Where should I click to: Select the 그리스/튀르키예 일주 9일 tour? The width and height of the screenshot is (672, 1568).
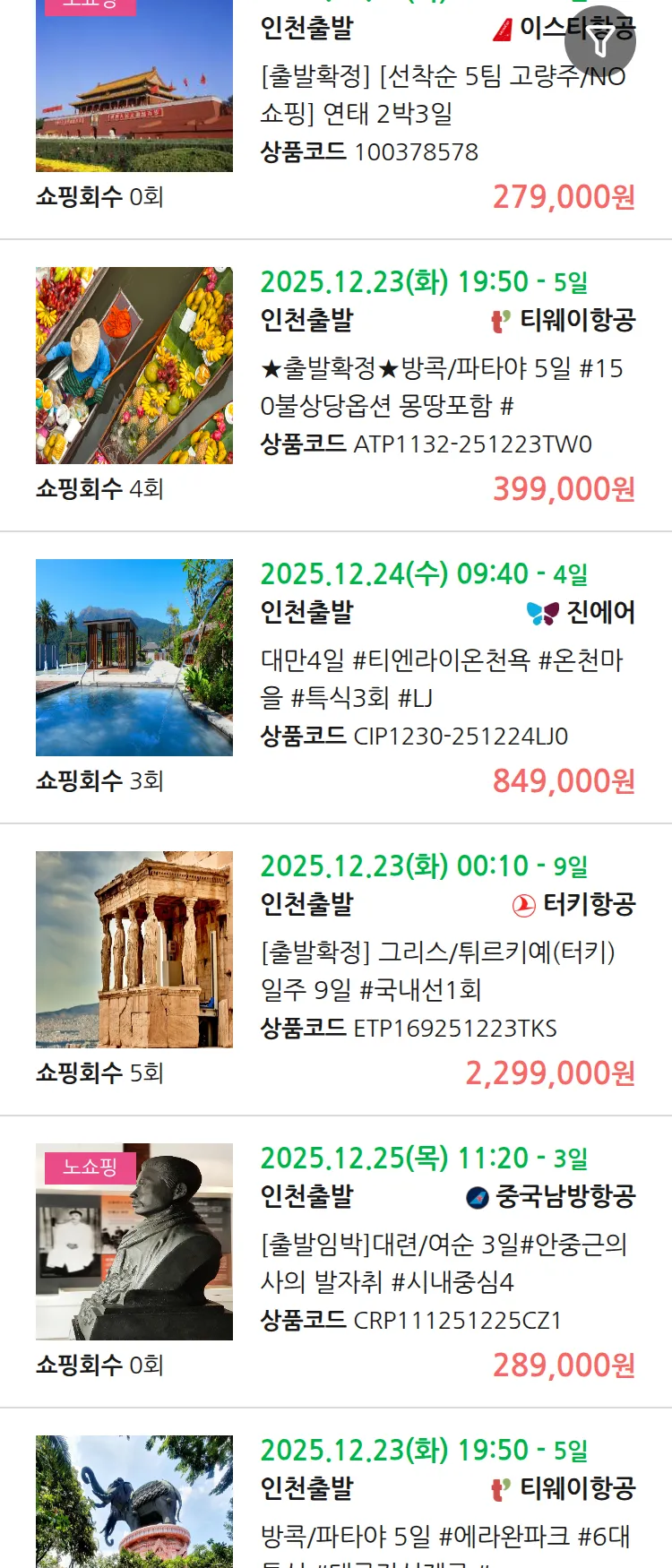point(437,970)
